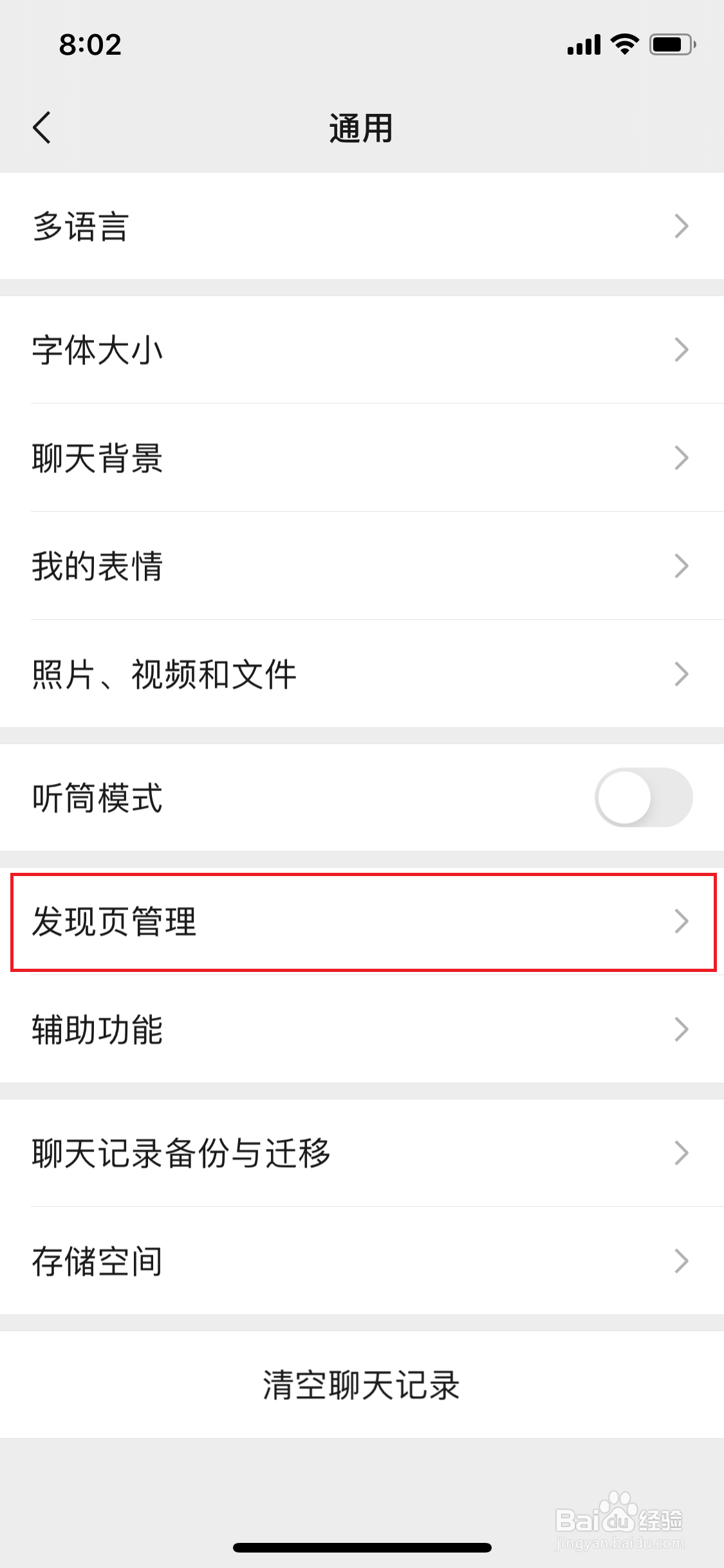Select 聊天背景 to change chat background
The image size is (724, 1568).
pos(362,458)
